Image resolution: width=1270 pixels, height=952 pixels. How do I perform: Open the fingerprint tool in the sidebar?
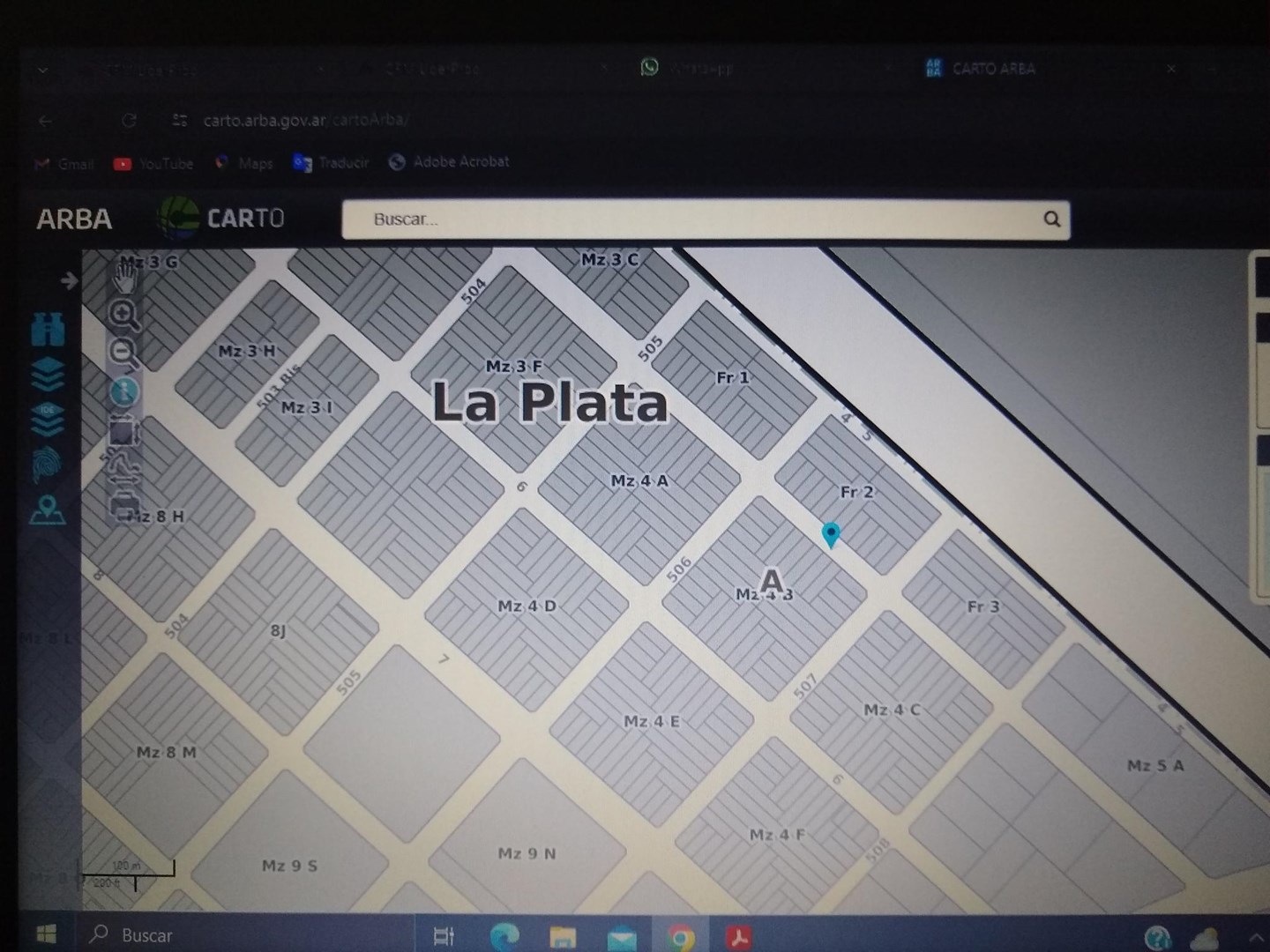[x=48, y=465]
